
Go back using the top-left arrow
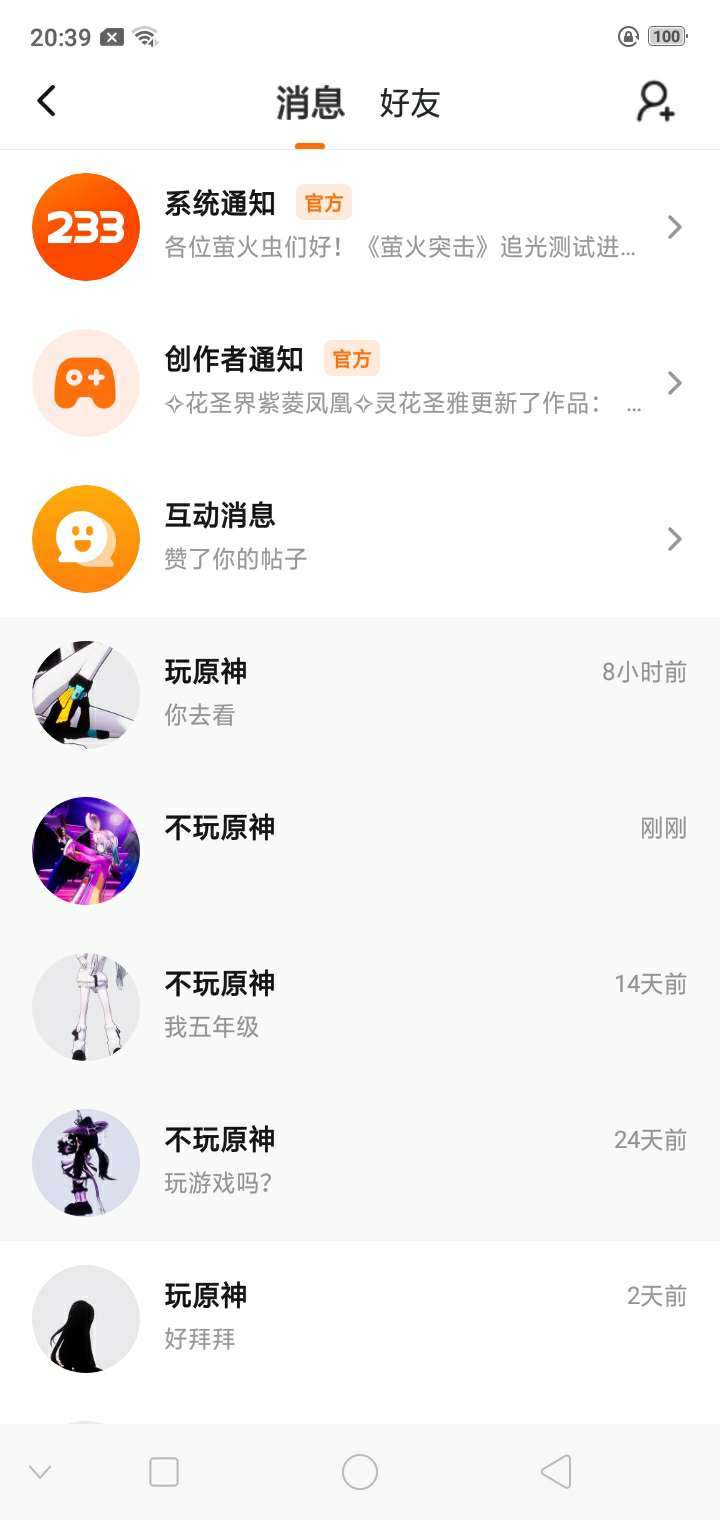[x=46, y=101]
